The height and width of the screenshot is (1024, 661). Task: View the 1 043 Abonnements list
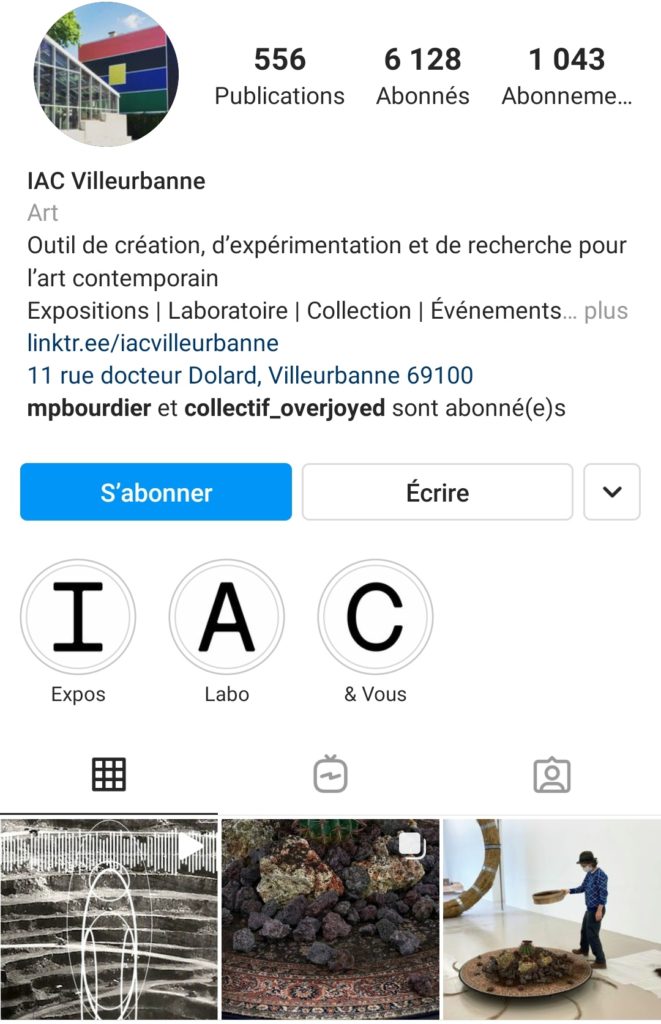coord(567,75)
